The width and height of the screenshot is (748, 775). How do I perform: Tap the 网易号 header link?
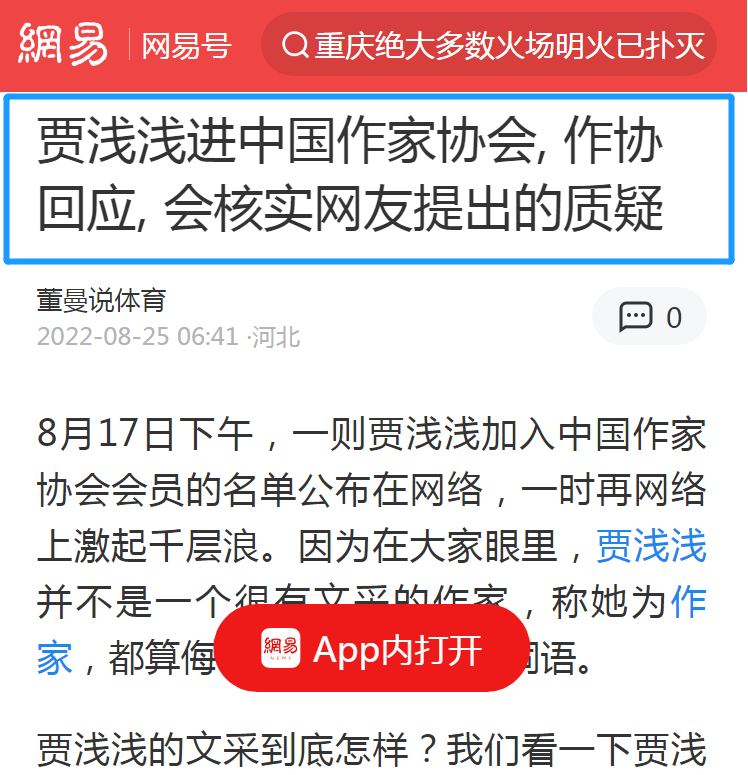[186, 46]
